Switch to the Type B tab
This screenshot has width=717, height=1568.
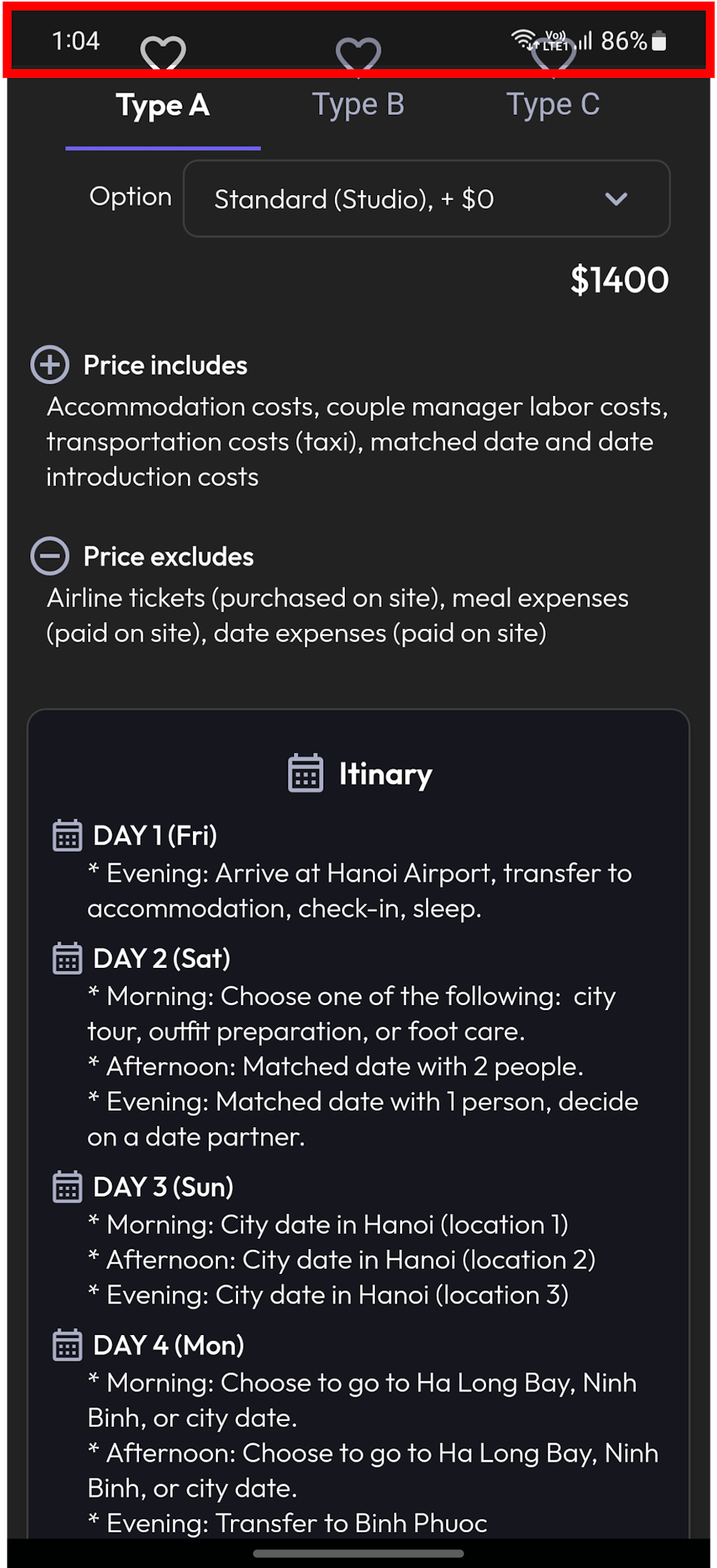(x=359, y=104)
